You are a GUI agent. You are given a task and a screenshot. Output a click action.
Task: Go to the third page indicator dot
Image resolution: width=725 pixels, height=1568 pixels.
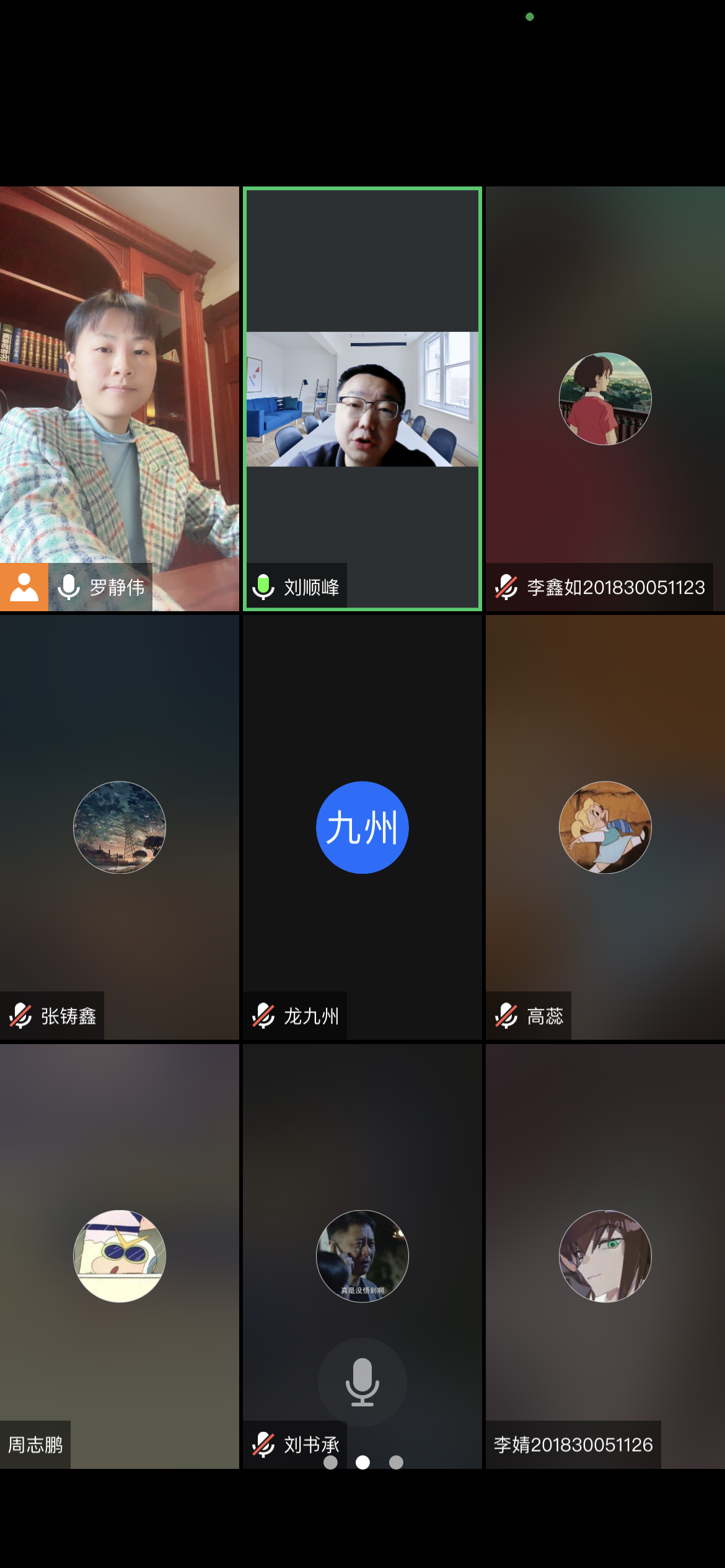pos(396,1462)
